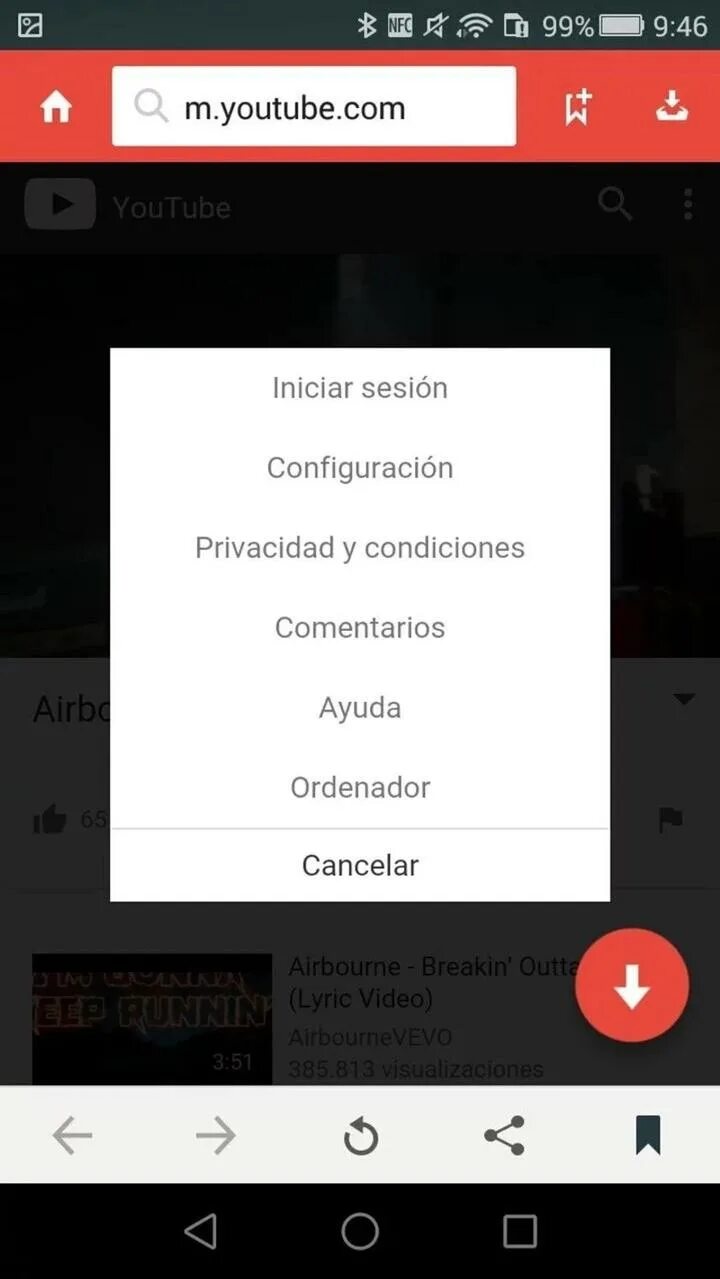
Task: Open recent apps overview
Action: click(x=520, y=1232)
